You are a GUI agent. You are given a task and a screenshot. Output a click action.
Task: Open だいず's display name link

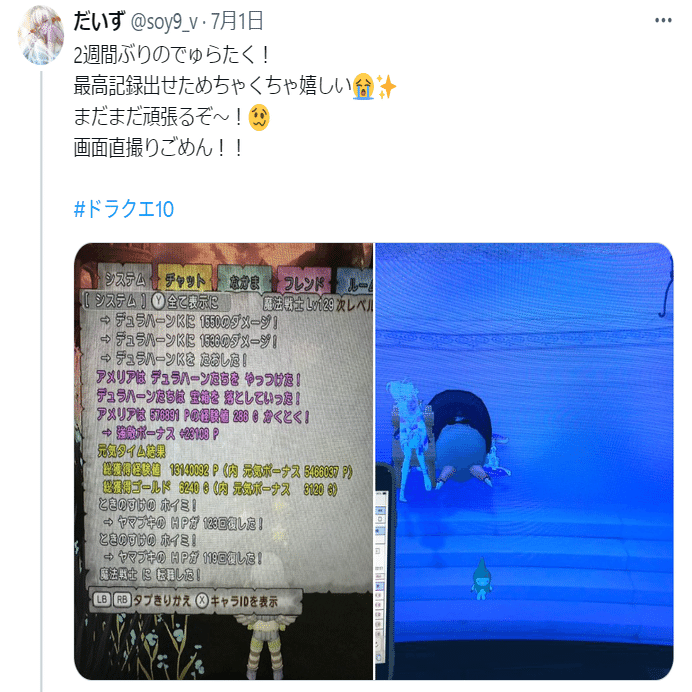(x=99, y=19)
